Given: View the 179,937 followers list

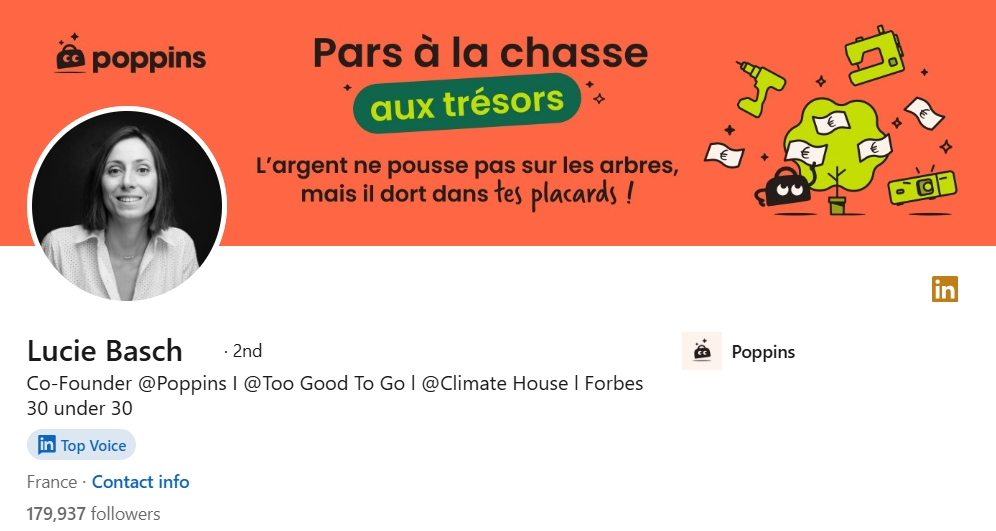Looking at the screenshot, I should (94, 514).
